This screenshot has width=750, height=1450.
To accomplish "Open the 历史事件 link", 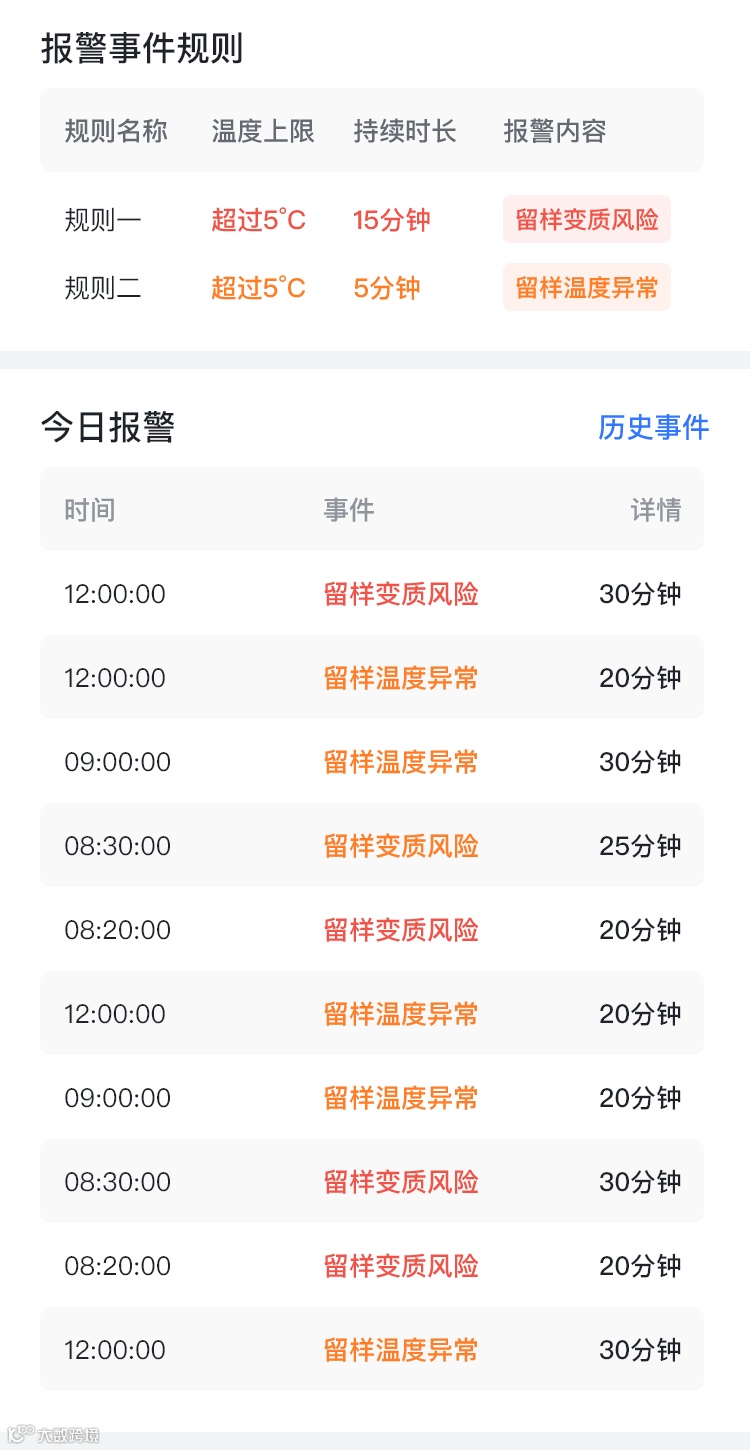I will point(653,427).
